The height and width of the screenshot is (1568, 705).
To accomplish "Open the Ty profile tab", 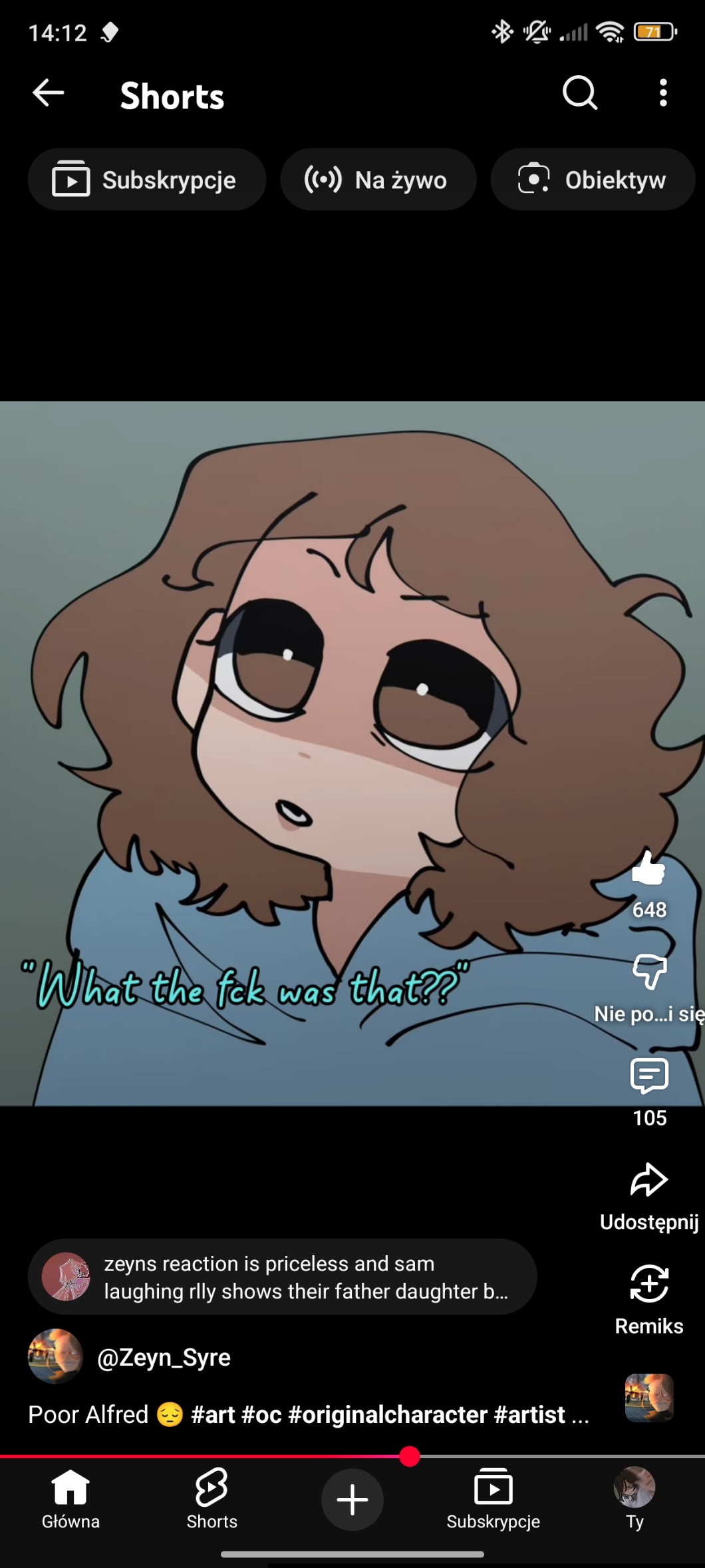I will (x=634, y=1499).
